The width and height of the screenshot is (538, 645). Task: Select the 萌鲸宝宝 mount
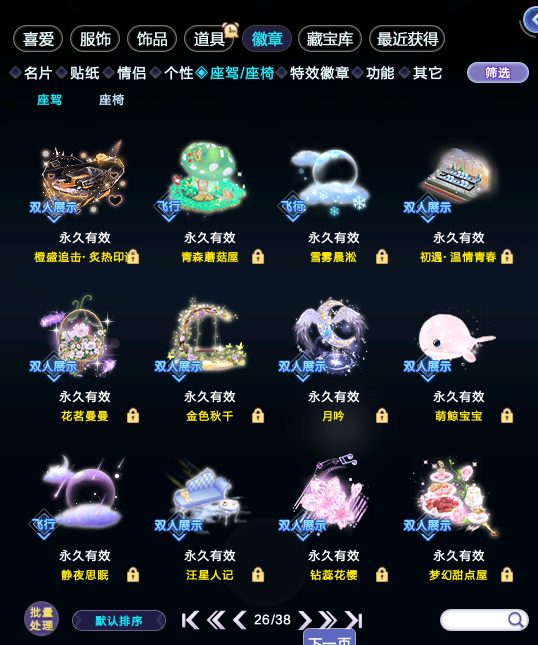coord(459,360)
